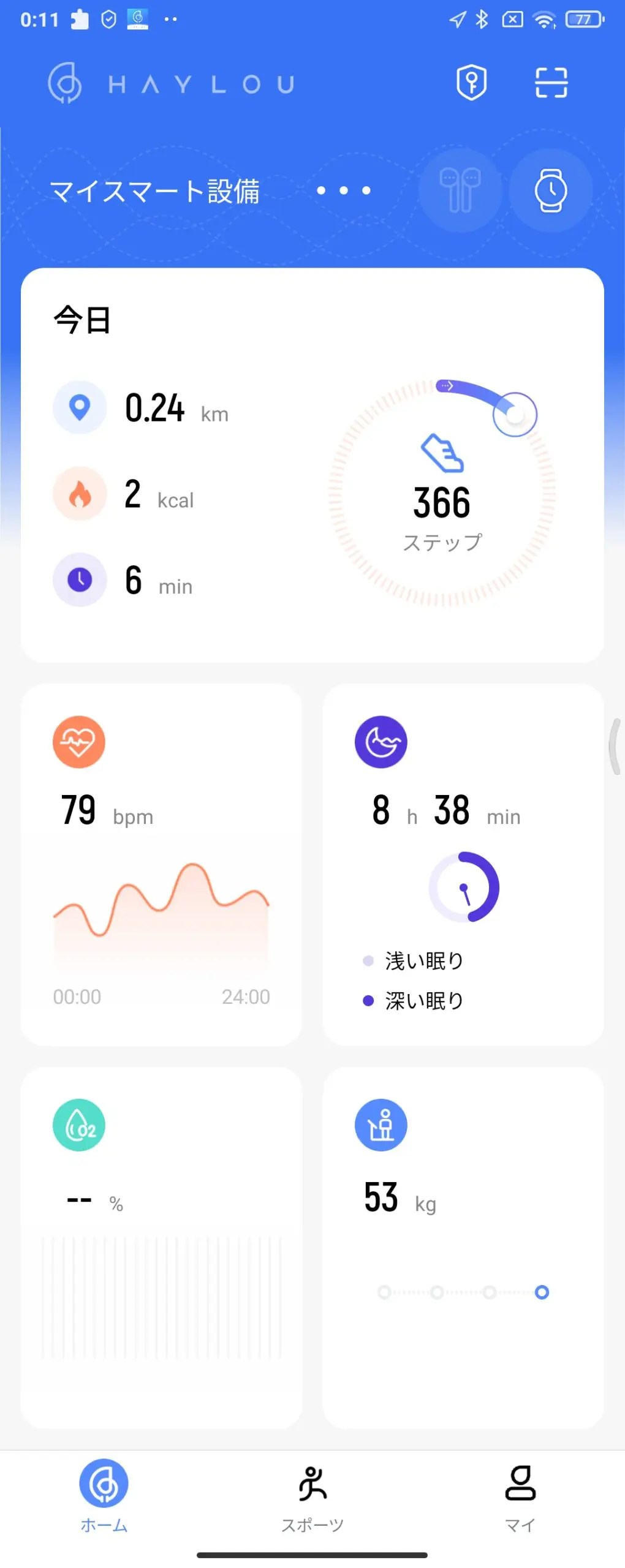Open the 53 kg weight card
The image size is (625, 1568).
463,1247
